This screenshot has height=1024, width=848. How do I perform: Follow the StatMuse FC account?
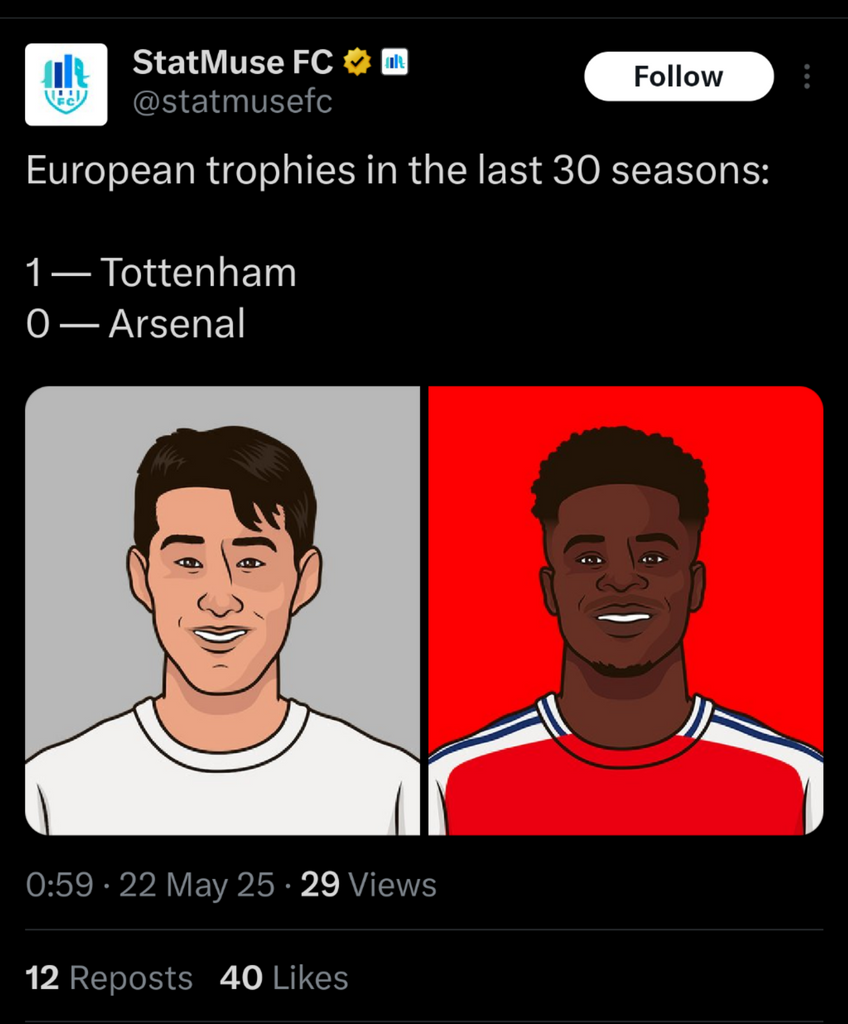pyautogui.click(x=678, y=77)
